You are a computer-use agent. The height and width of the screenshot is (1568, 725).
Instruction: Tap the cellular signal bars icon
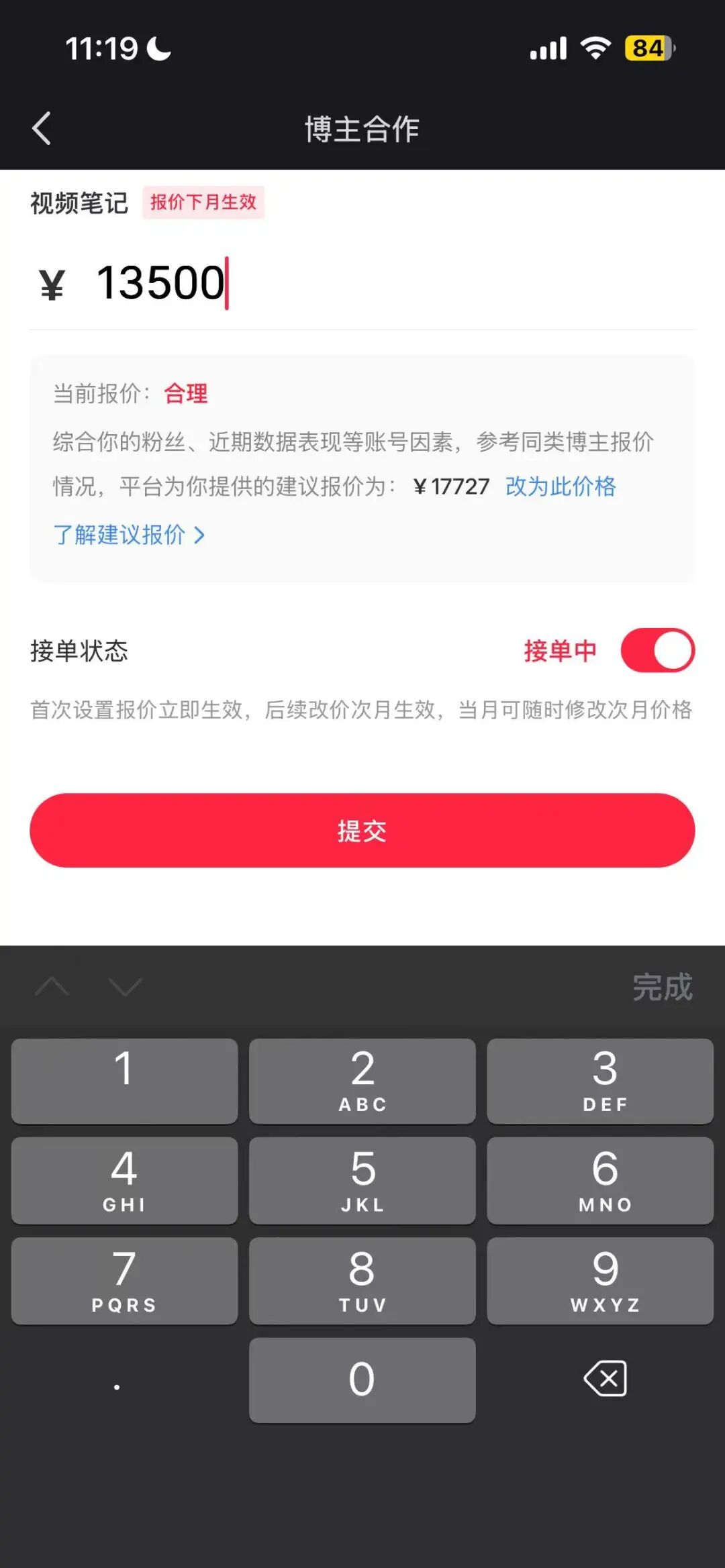pos(548,48)
